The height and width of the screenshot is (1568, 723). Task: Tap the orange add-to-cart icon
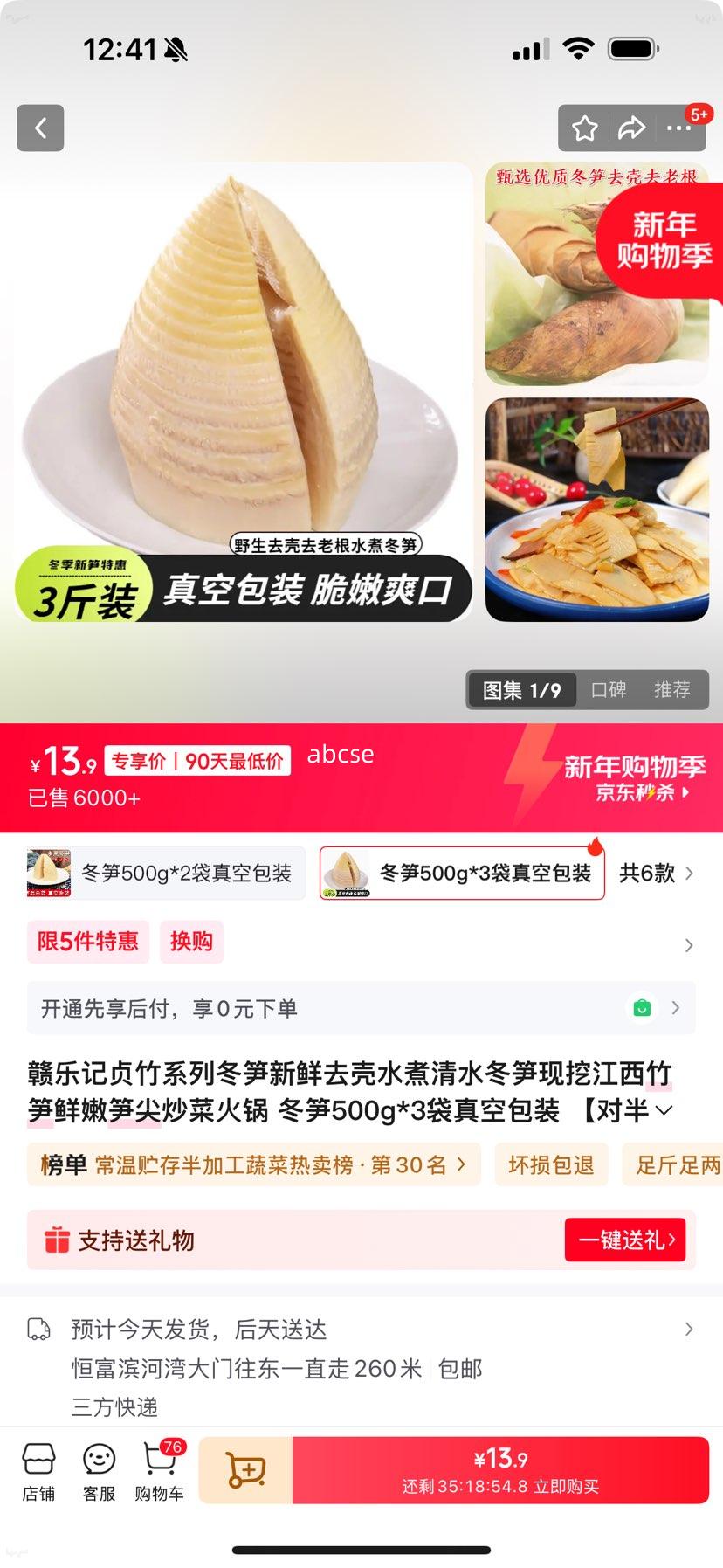tap(245, 1470)
